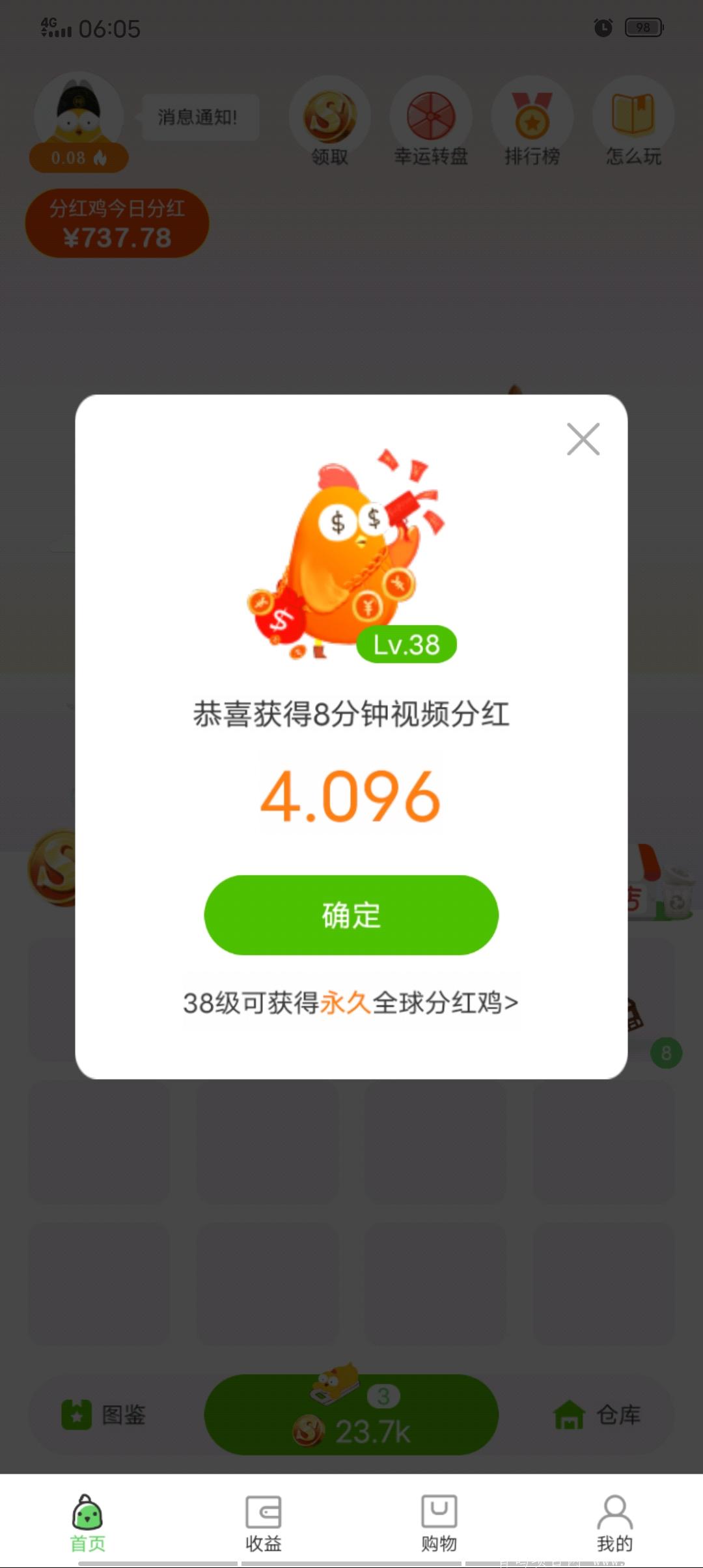This screenshot has width=703, height=1568.
Task: Open the 38级可获得永久全球分红鸡 link
Action: [351, 1003]
